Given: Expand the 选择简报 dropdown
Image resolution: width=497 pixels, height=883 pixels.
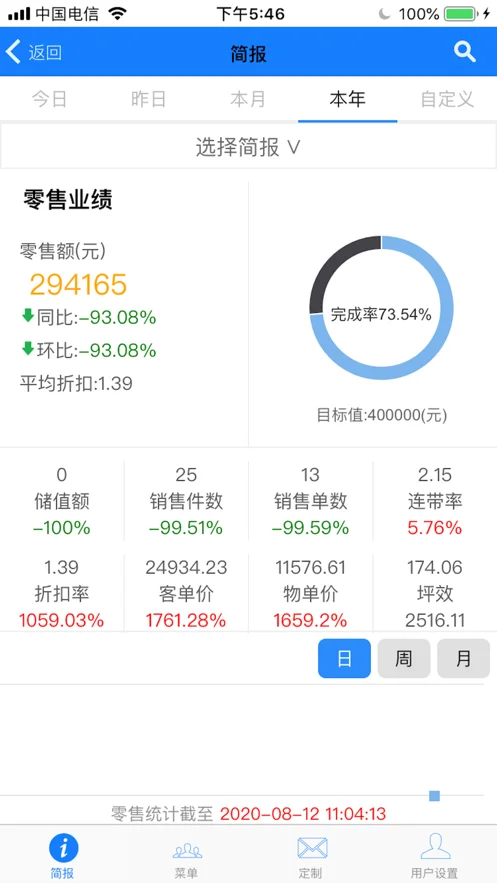Looking at the screenshot, I should click(248, 148).
